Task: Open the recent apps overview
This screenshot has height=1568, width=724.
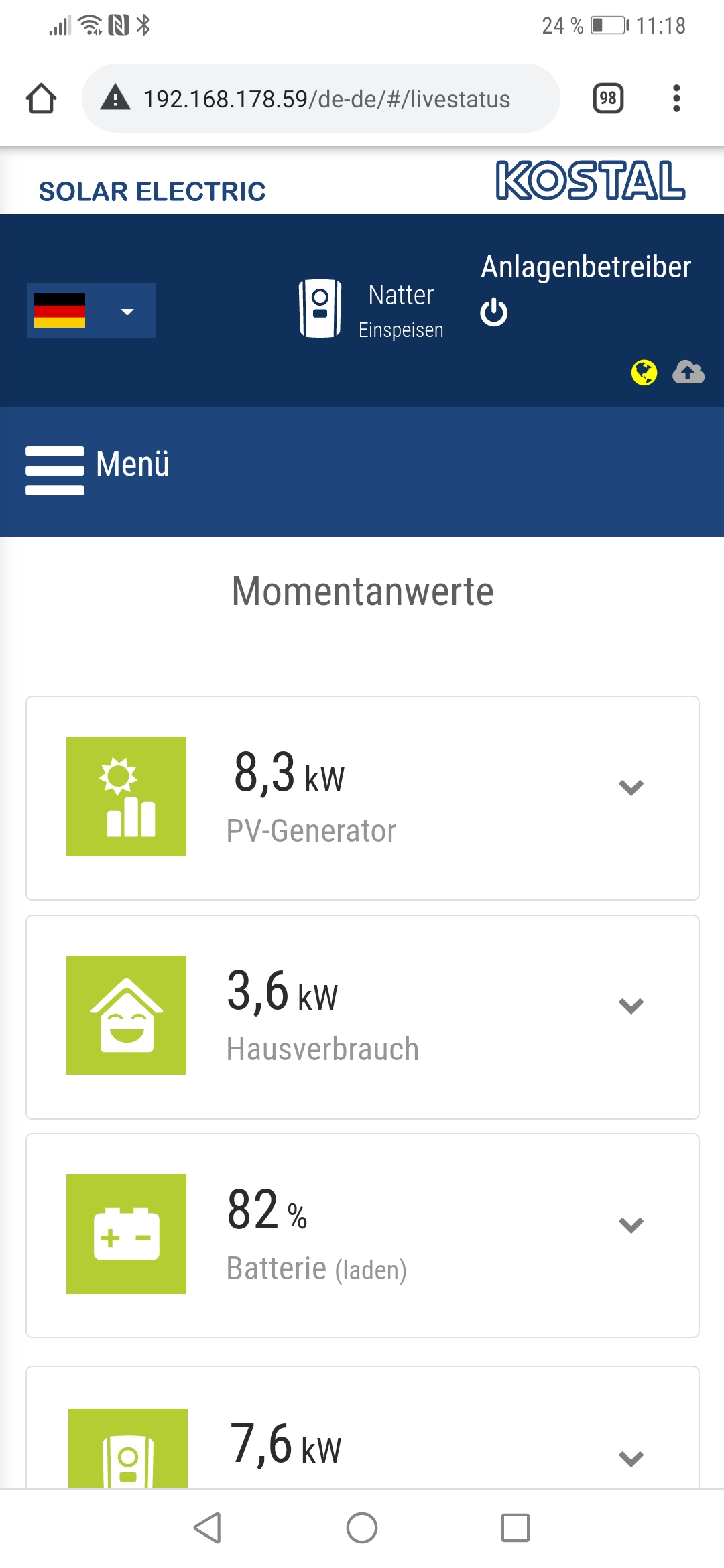Action: coord(515,1528)
